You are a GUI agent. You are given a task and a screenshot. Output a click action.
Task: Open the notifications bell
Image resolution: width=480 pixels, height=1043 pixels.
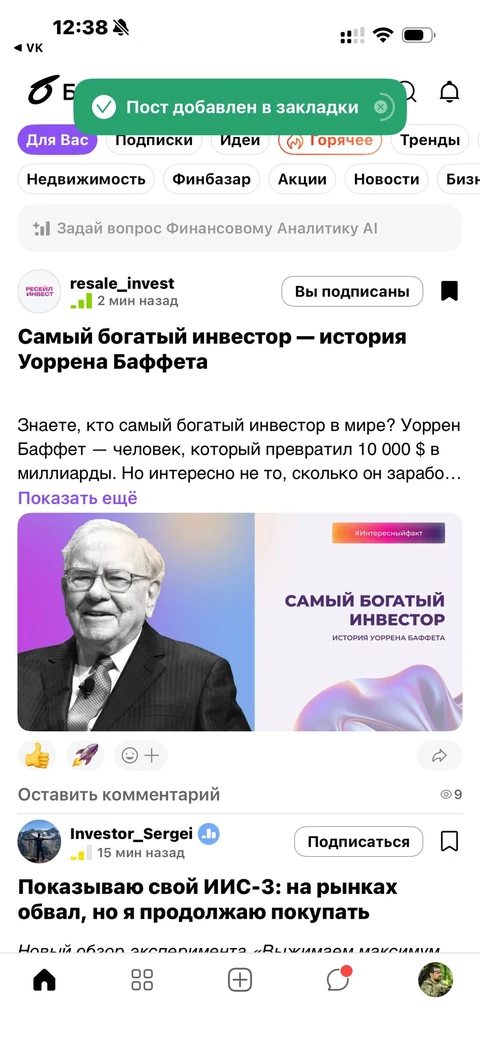click(x=449, y=92)
